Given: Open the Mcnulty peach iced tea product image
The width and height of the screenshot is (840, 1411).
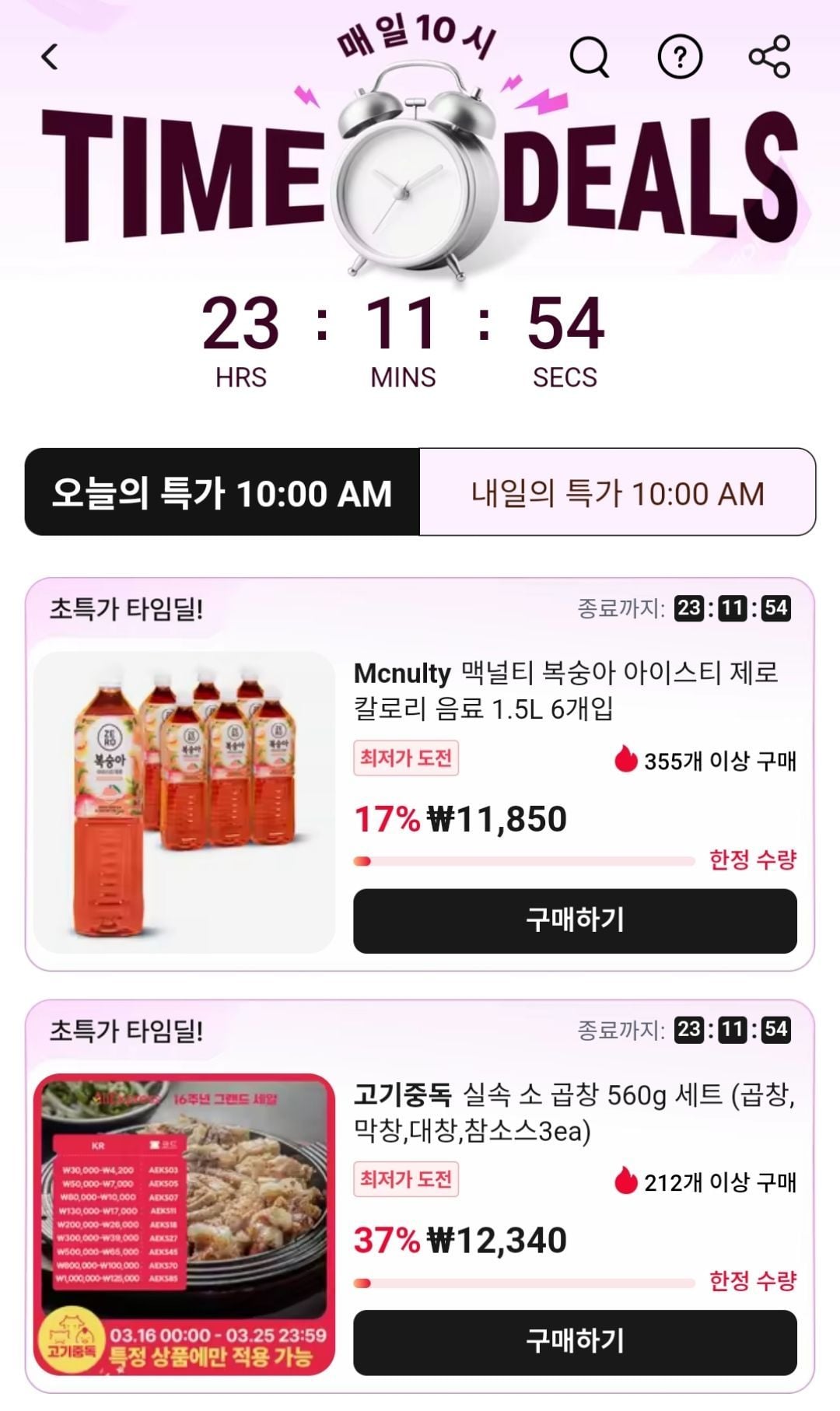Looking at the screenshot, I should click(x=184, y=803).
